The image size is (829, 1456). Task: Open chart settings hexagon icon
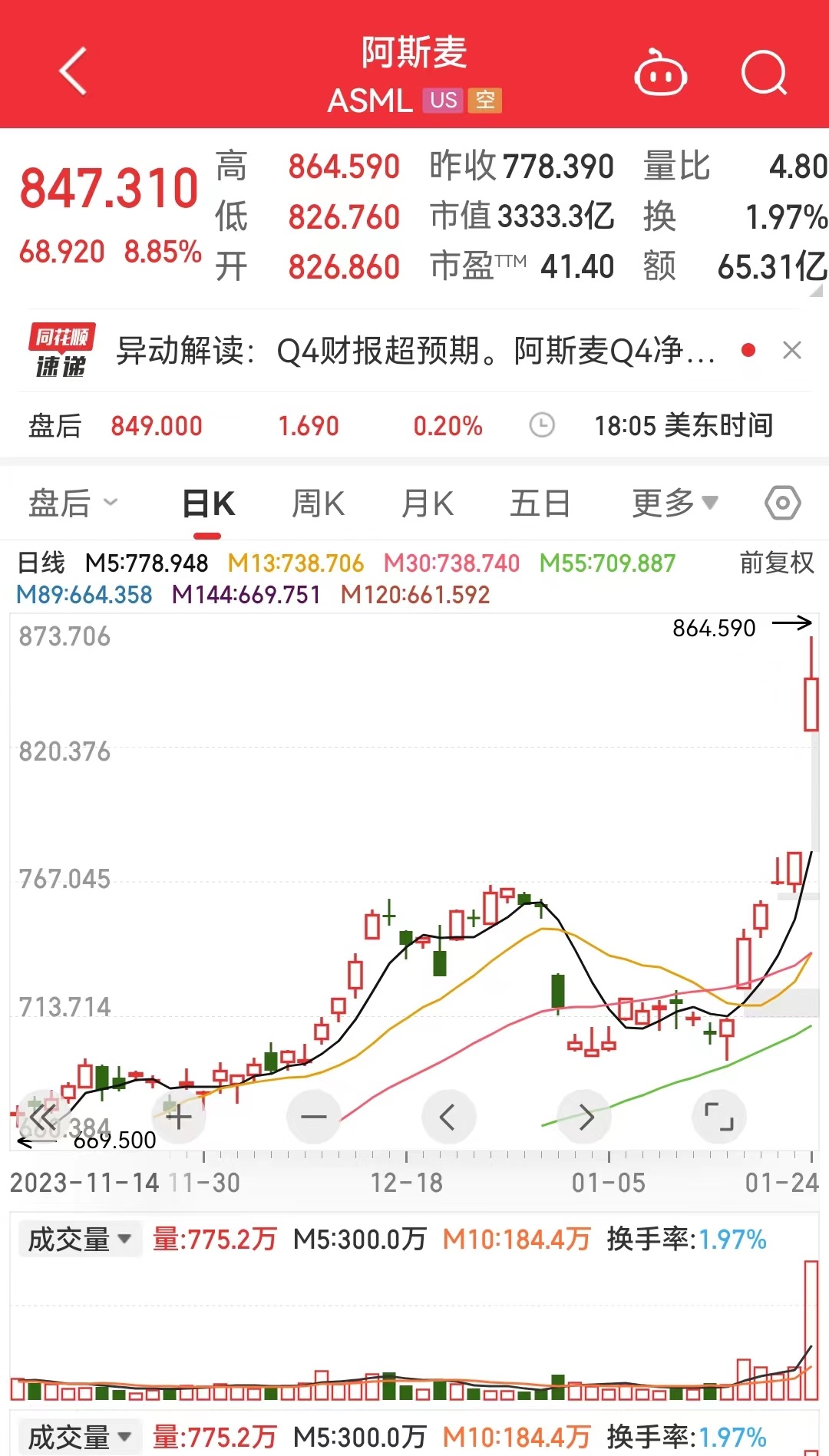(x=782, y=503)
